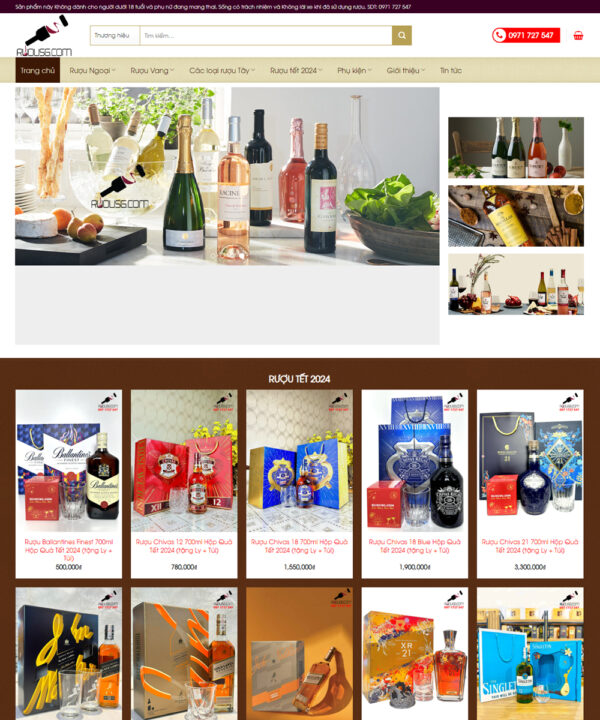
Task: Expand the Rượu Ngoại menu
Action: [x=92, y=71]
